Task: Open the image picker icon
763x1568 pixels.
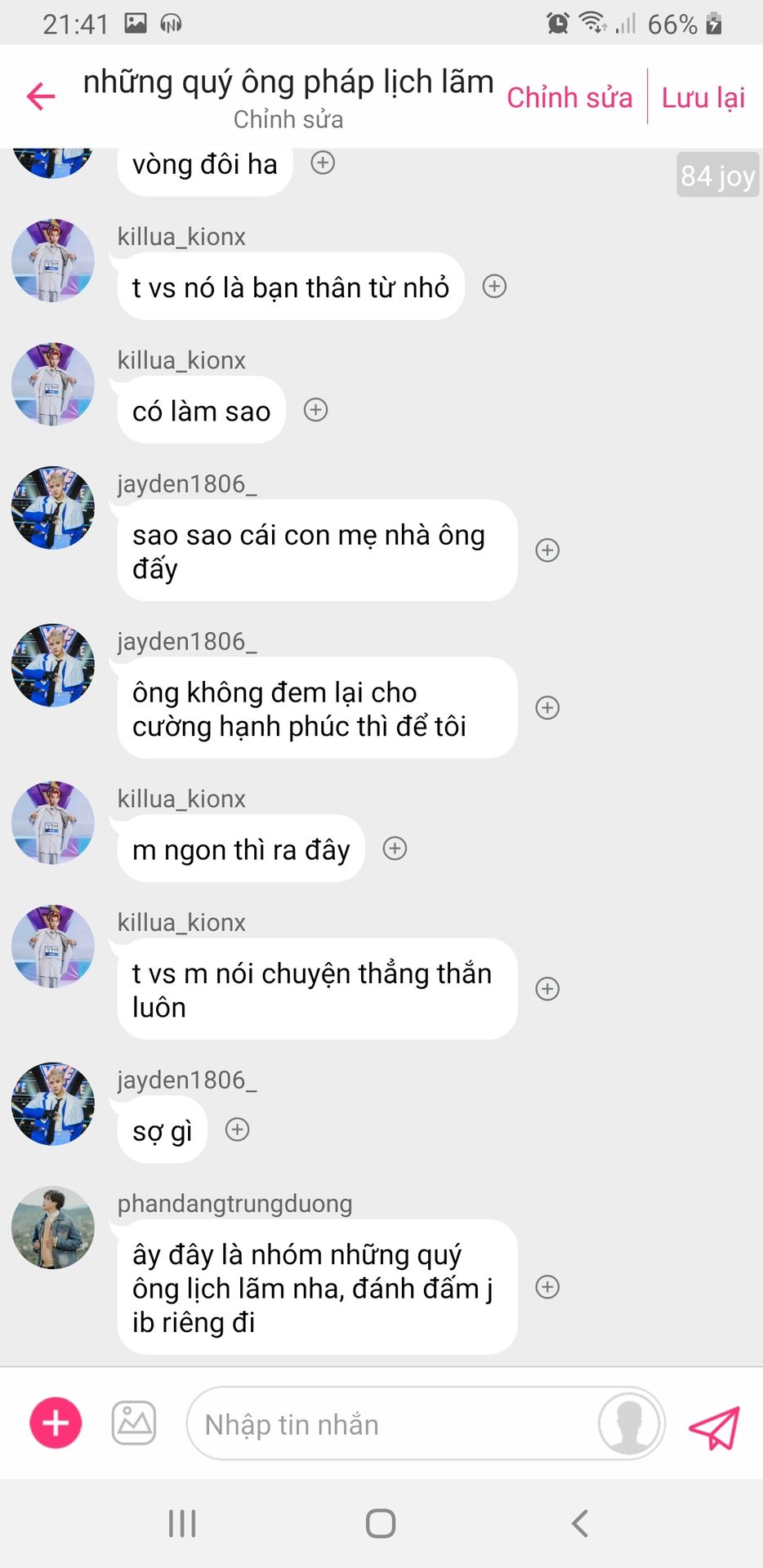Action: point(134,1423)
